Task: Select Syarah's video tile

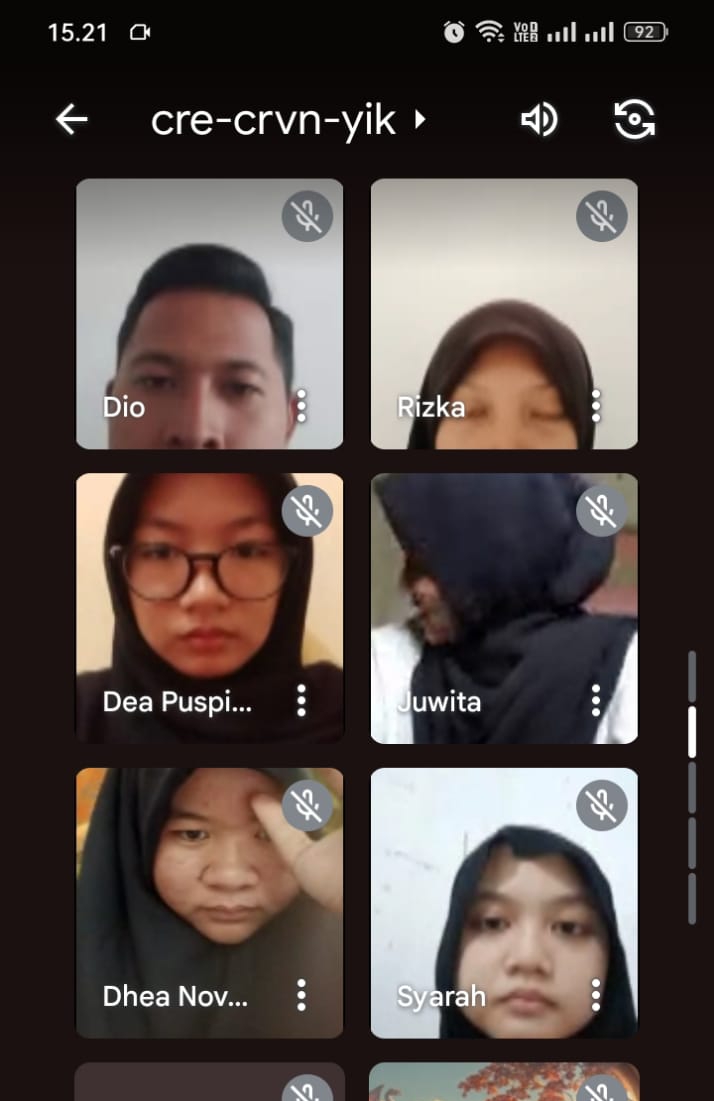Action: [504, 902]
